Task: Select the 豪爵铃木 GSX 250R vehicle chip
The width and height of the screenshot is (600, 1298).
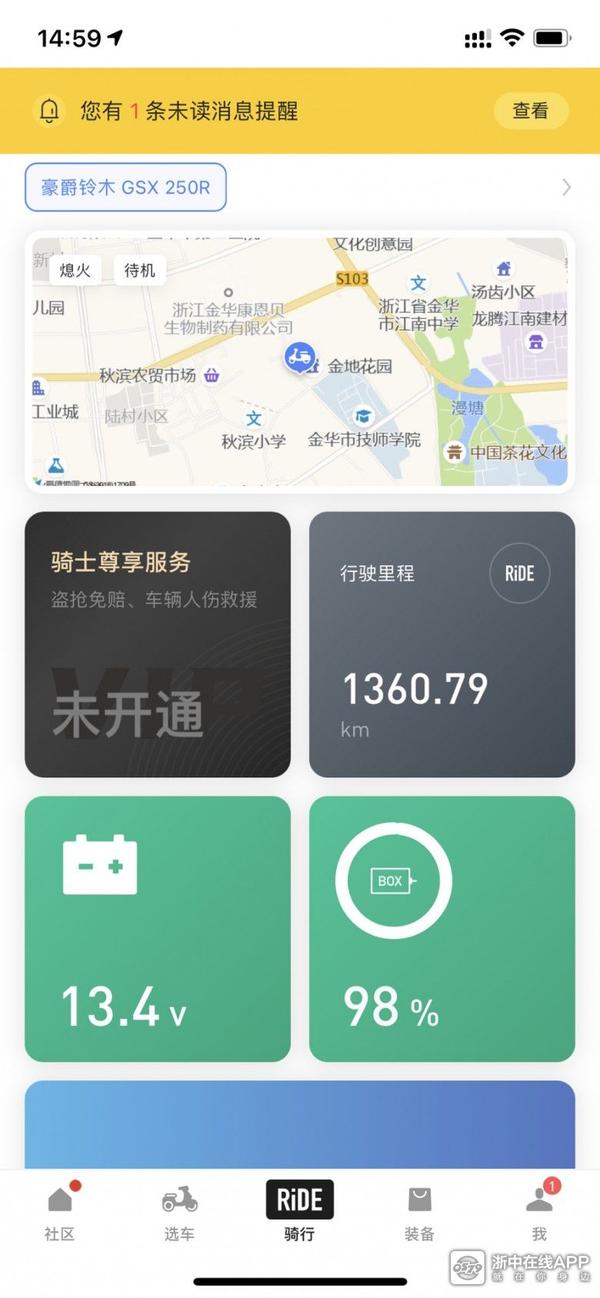Action: click(126, 187)
